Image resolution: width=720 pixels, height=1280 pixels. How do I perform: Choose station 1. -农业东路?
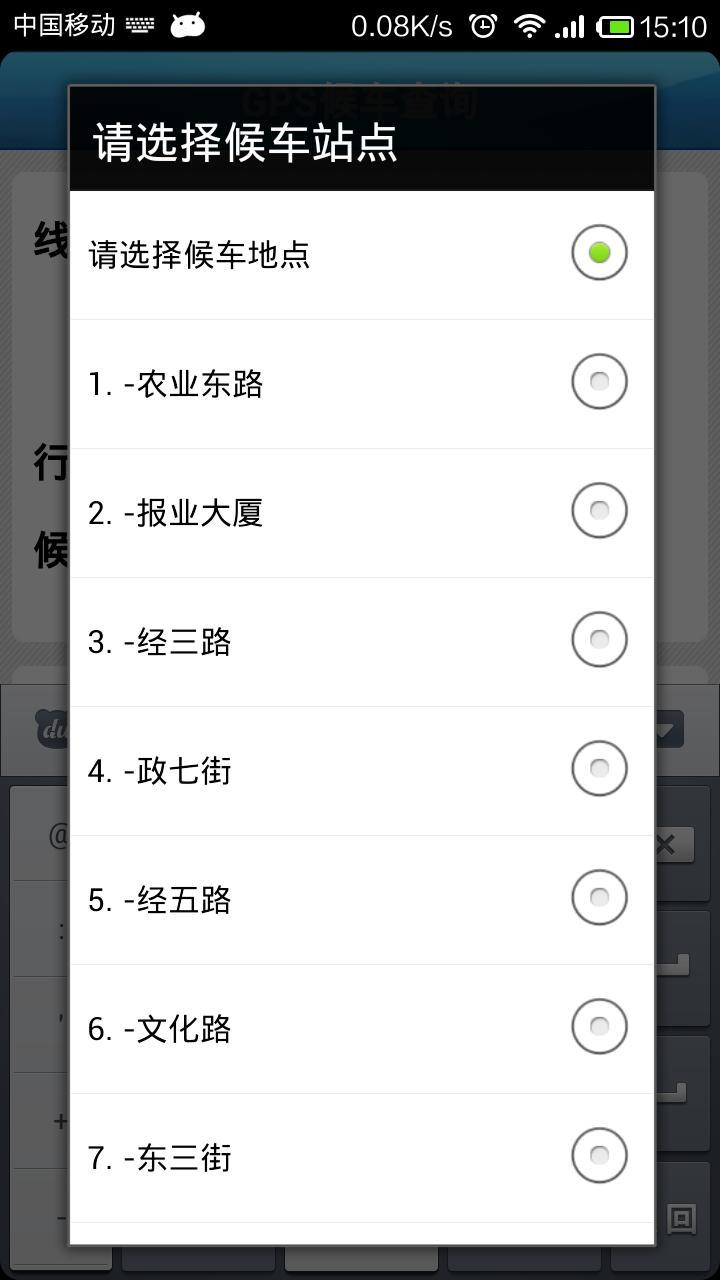[x=361, y=384]
